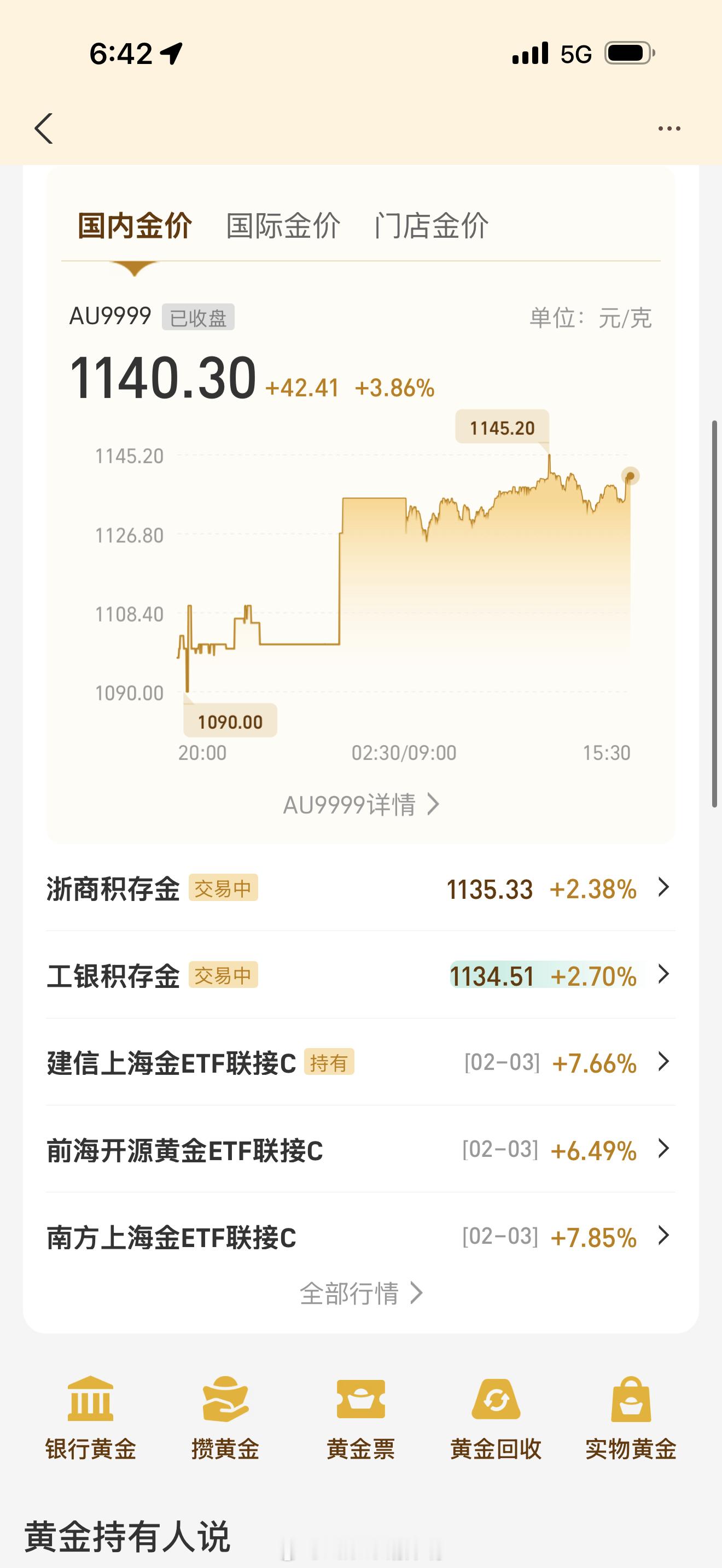The width and height of the screenshot is (722, 1568).
Task: Open the 工银积存金 row
Action: coord(360,976)
